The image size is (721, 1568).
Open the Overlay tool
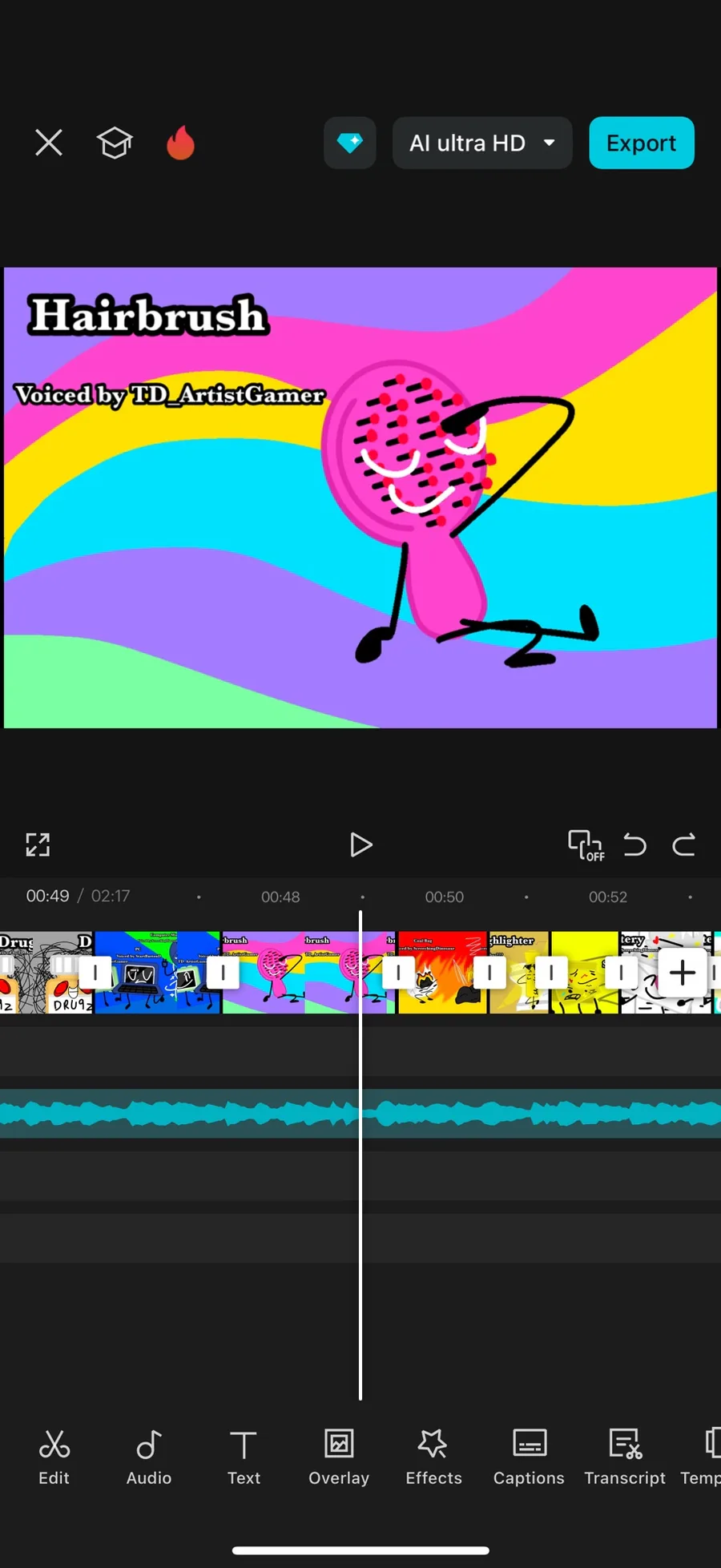(339, 1457)
